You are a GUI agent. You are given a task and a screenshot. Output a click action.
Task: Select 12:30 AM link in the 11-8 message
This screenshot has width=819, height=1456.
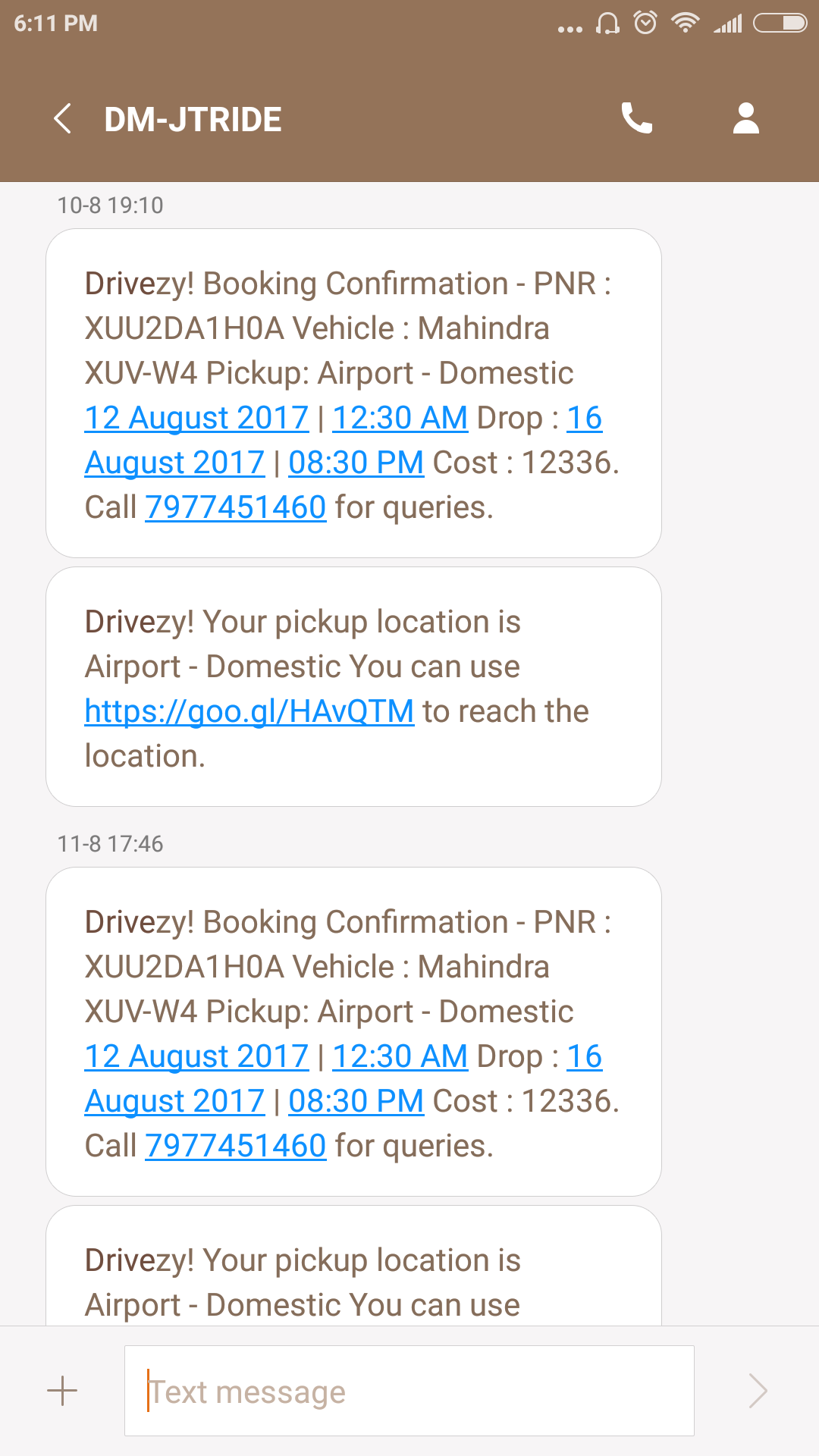[x=400, y=1056]
